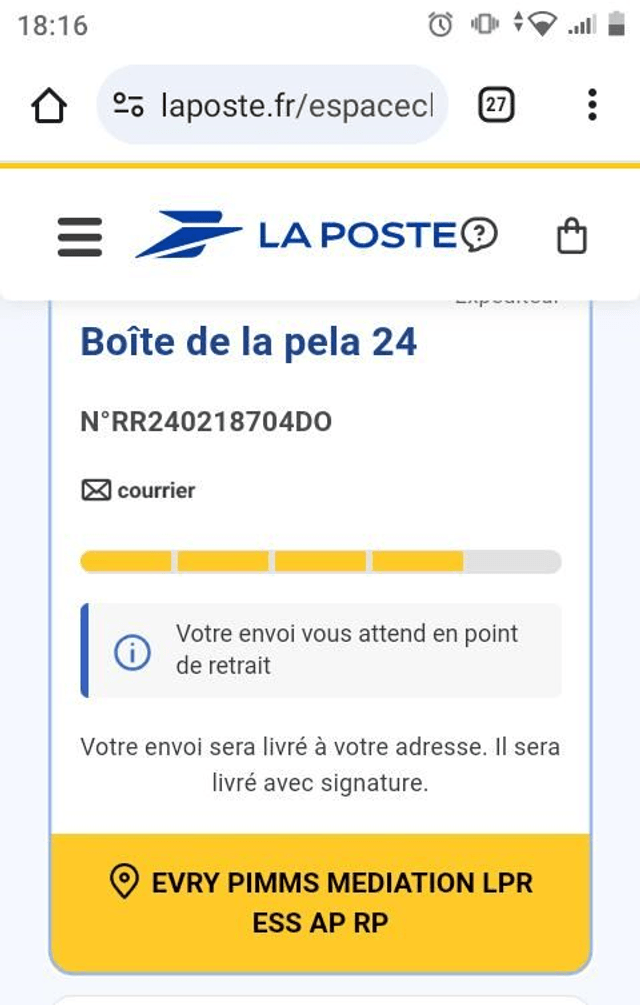Screen dimensions: 640x1005
Task: Open the La Poste help icon
Action: coord(481,235)
